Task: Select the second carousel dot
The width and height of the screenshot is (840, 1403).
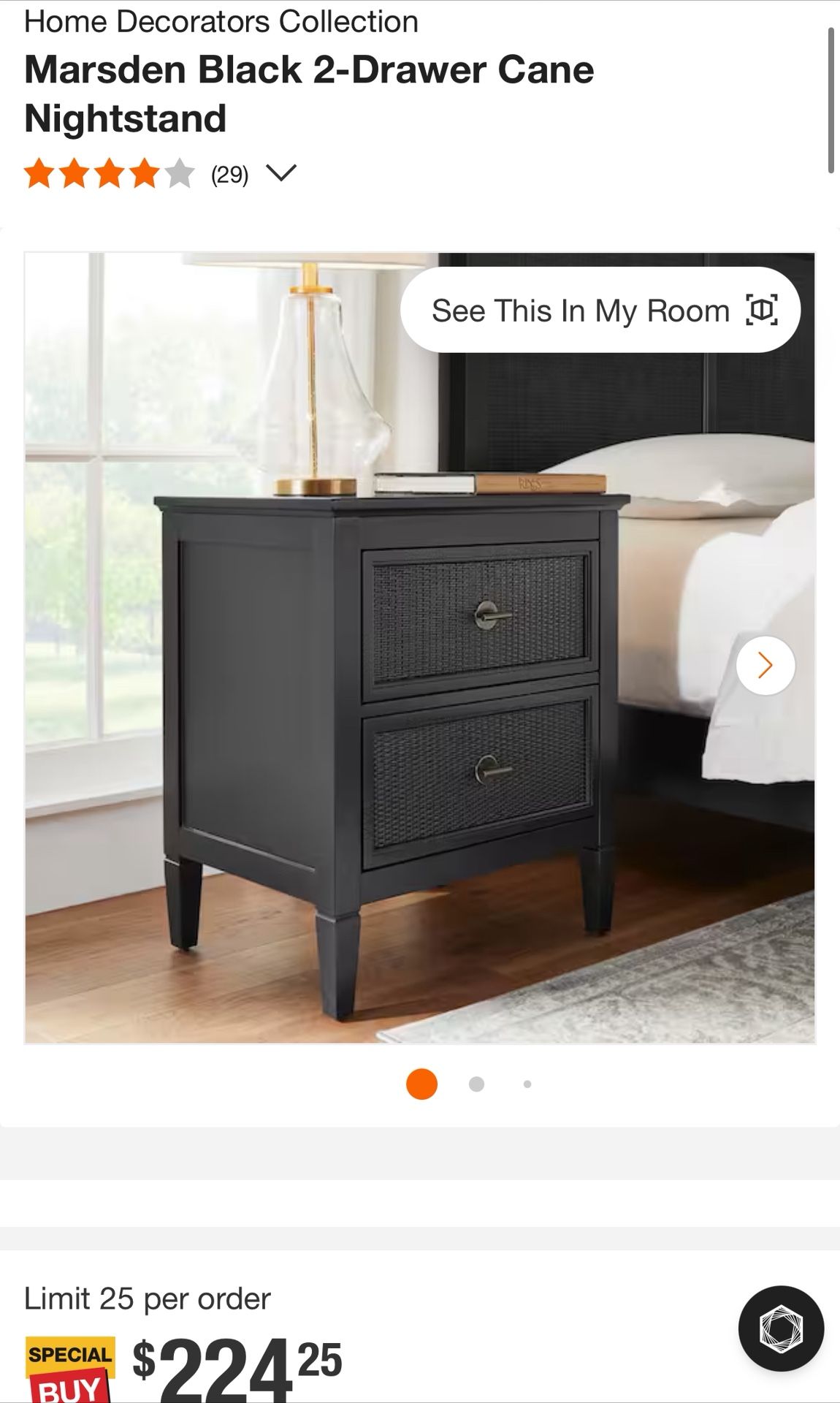Action: click(477, 1083)
